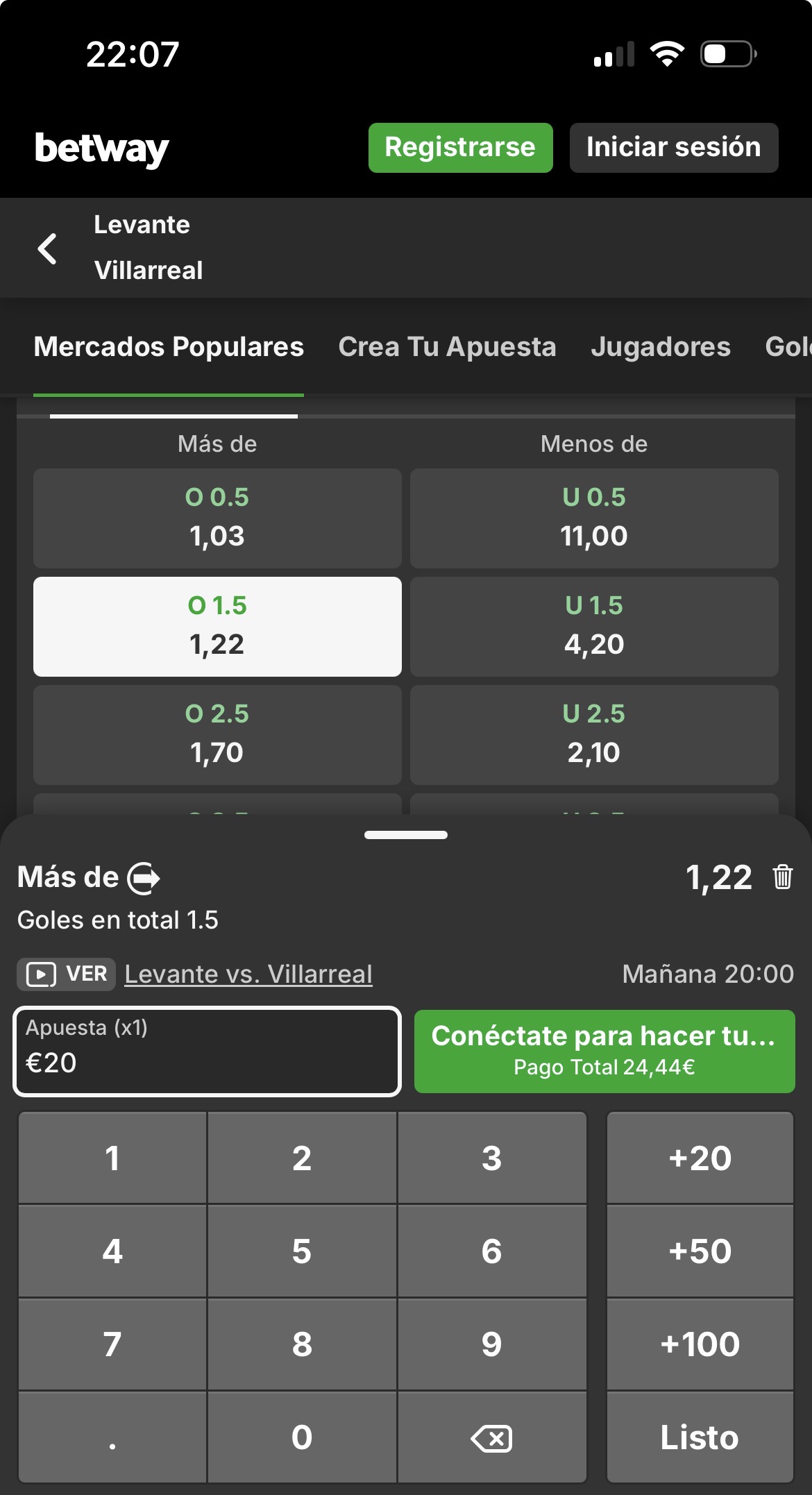Add +50 to the stake
This screenshot has width=812, height=1495.
pyautogui.click(x=700, y=1251)
